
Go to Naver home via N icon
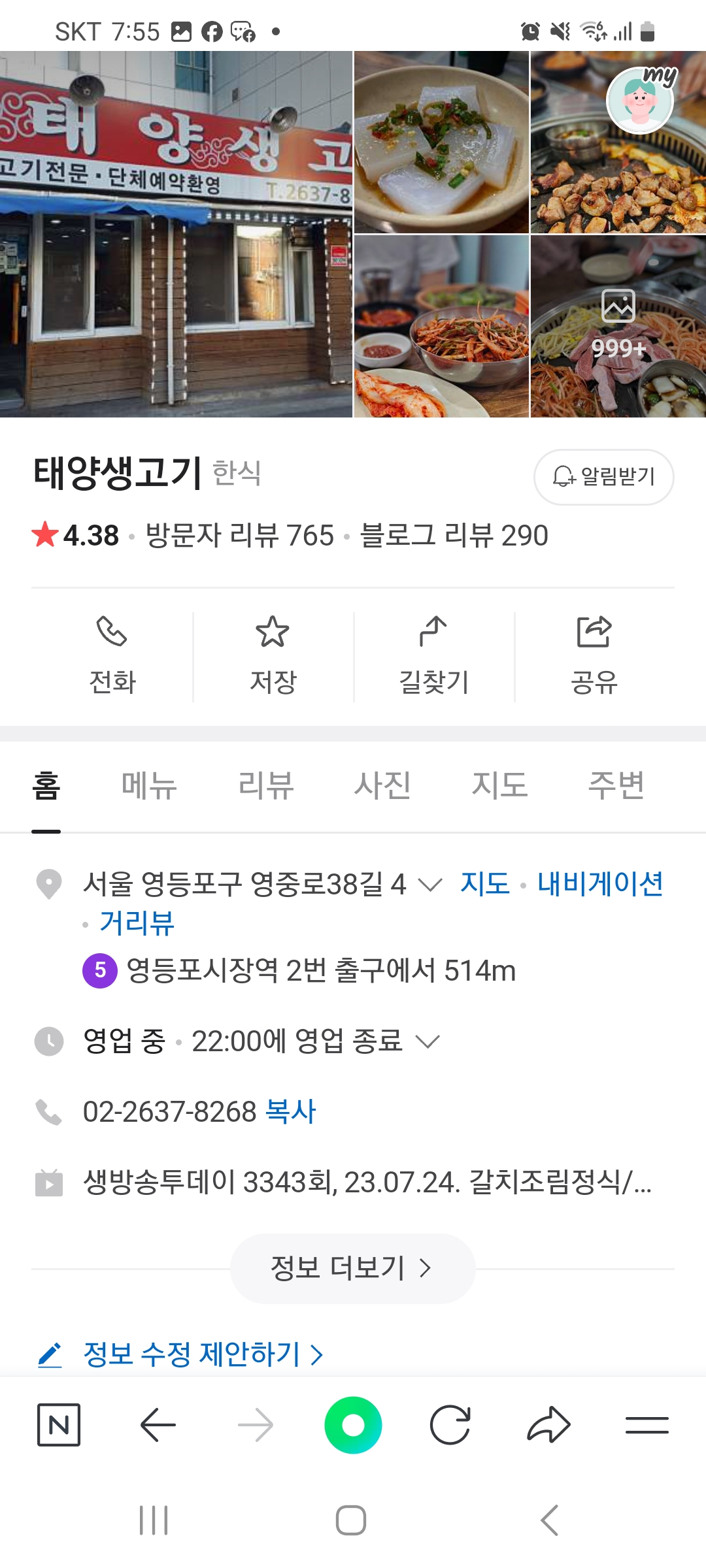point(59,1425)
